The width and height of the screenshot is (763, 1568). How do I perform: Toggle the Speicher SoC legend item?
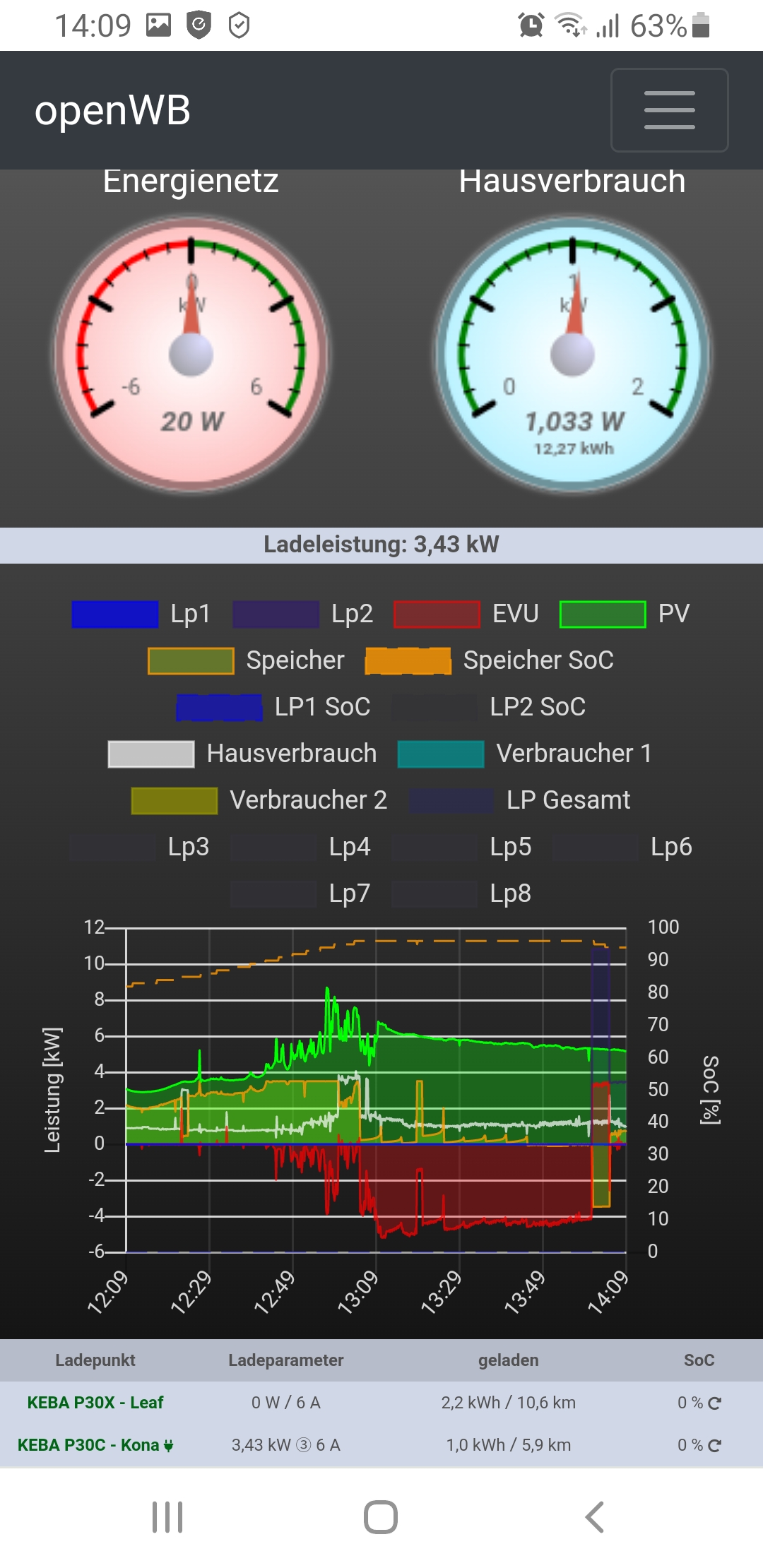[489, 660]
